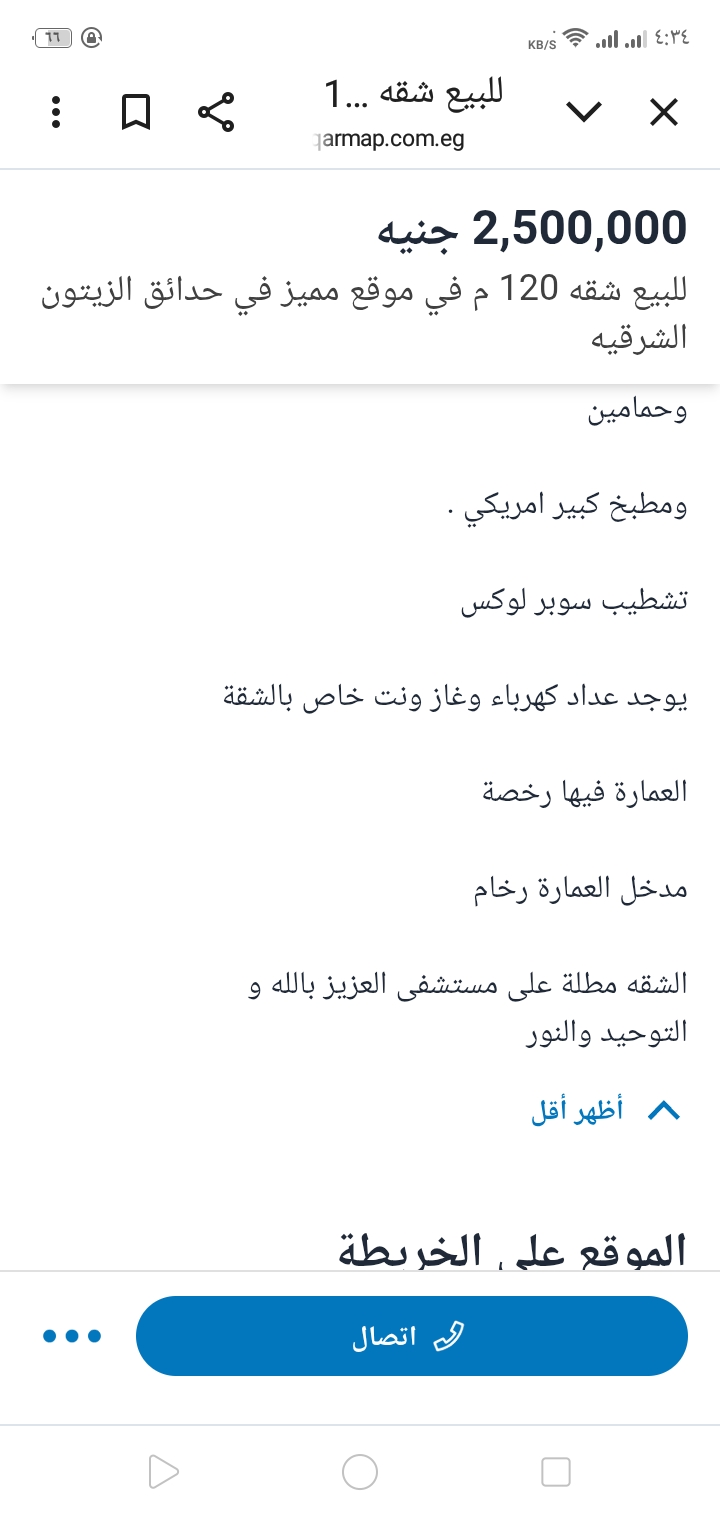Close the in-app browser tab
Screen dimensions: 720x1520
click(x=664, y=112)
